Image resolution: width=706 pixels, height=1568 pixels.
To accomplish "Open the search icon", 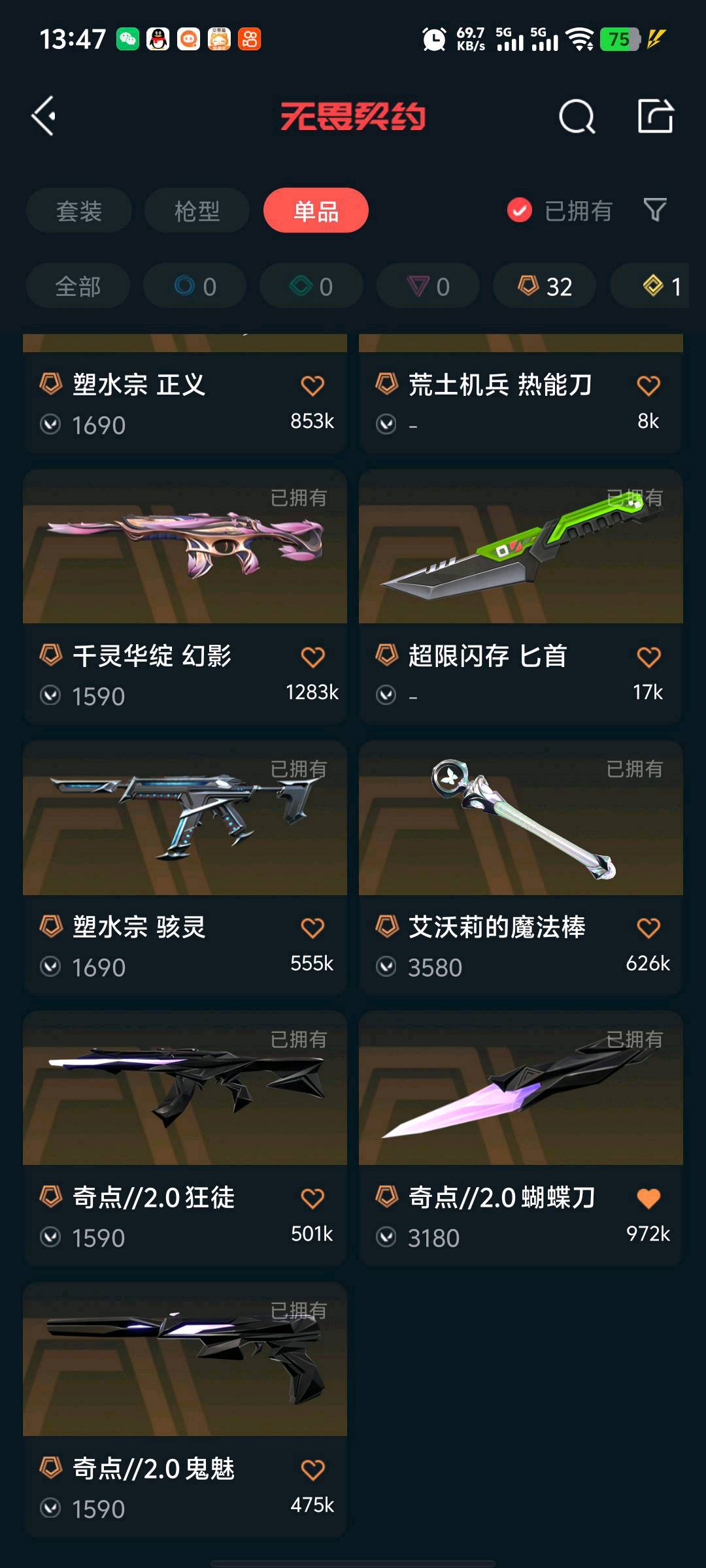I will pos(577,117).
